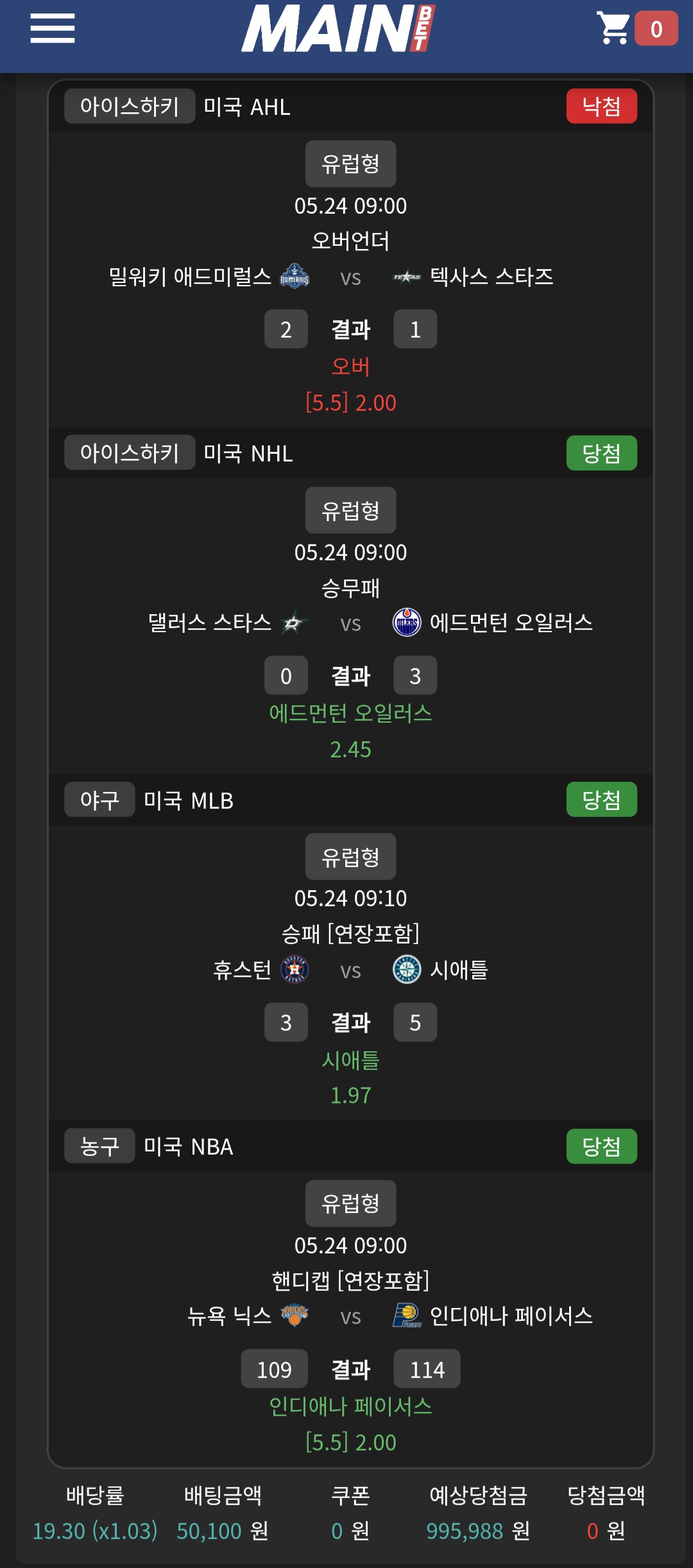Tap the MAIN BET logo to go home

point(338,29)
